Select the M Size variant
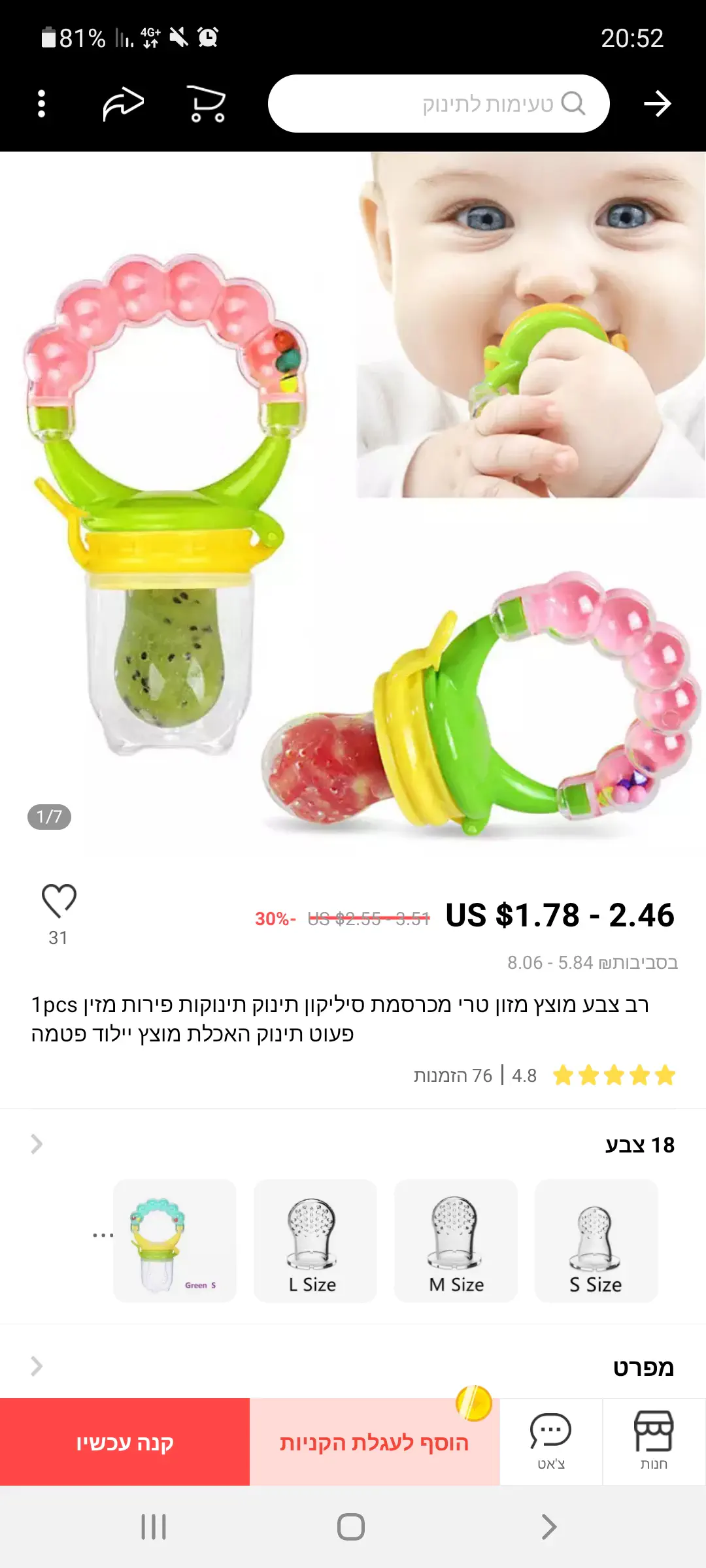Viewport: 706px width, 1568px height. 456,1240
